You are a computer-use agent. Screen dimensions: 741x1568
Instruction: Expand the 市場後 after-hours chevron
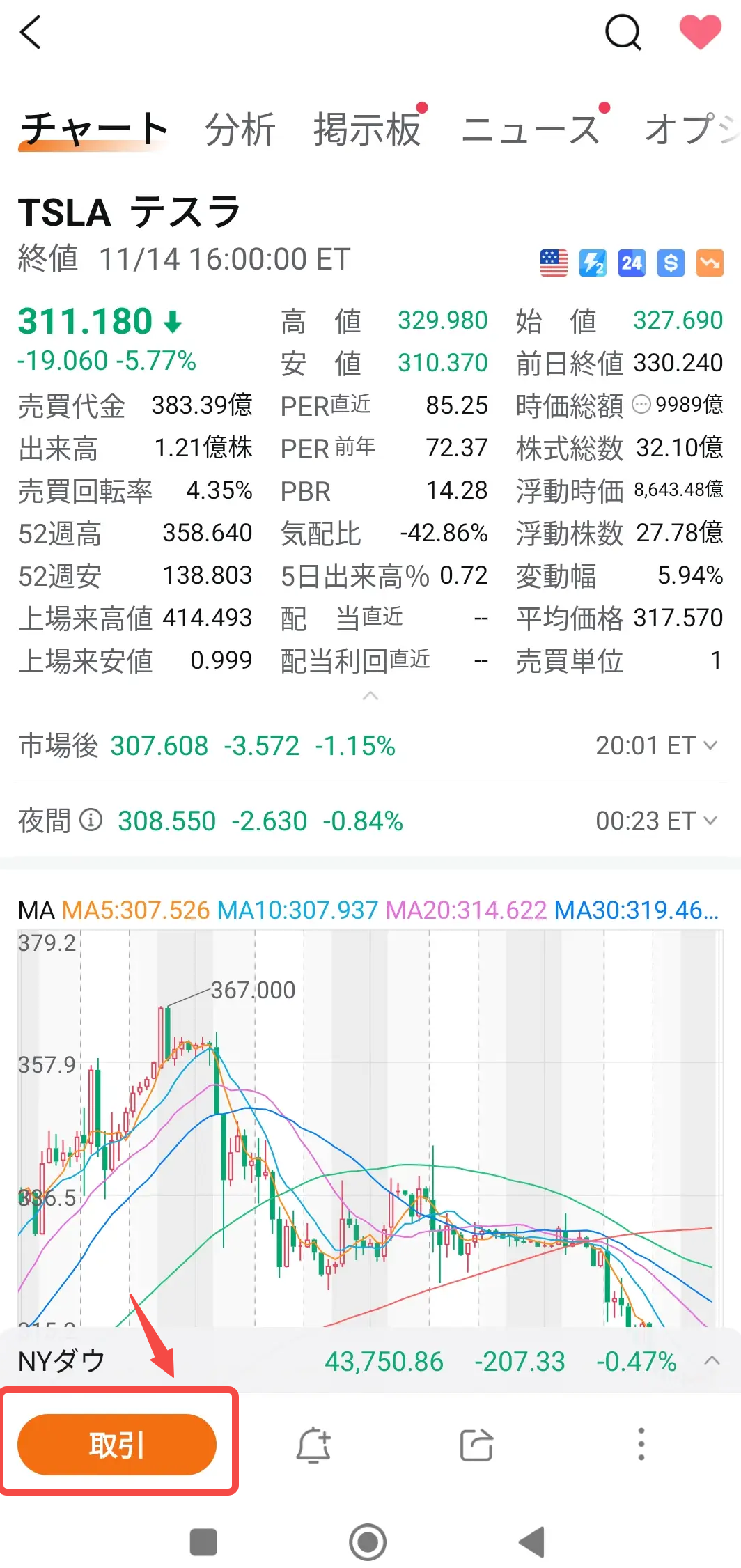712,745
